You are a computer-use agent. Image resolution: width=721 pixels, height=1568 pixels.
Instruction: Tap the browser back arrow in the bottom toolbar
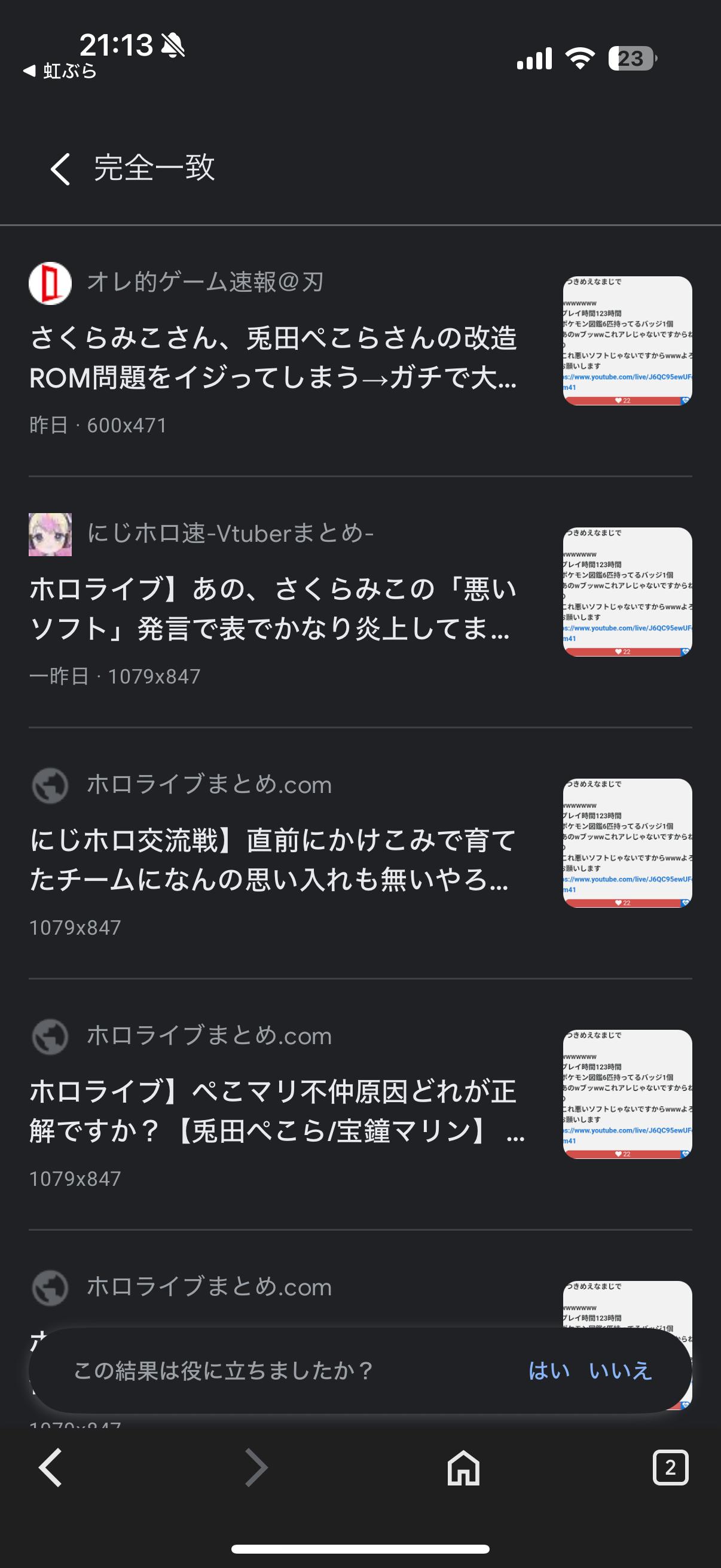coord(50,1468)
